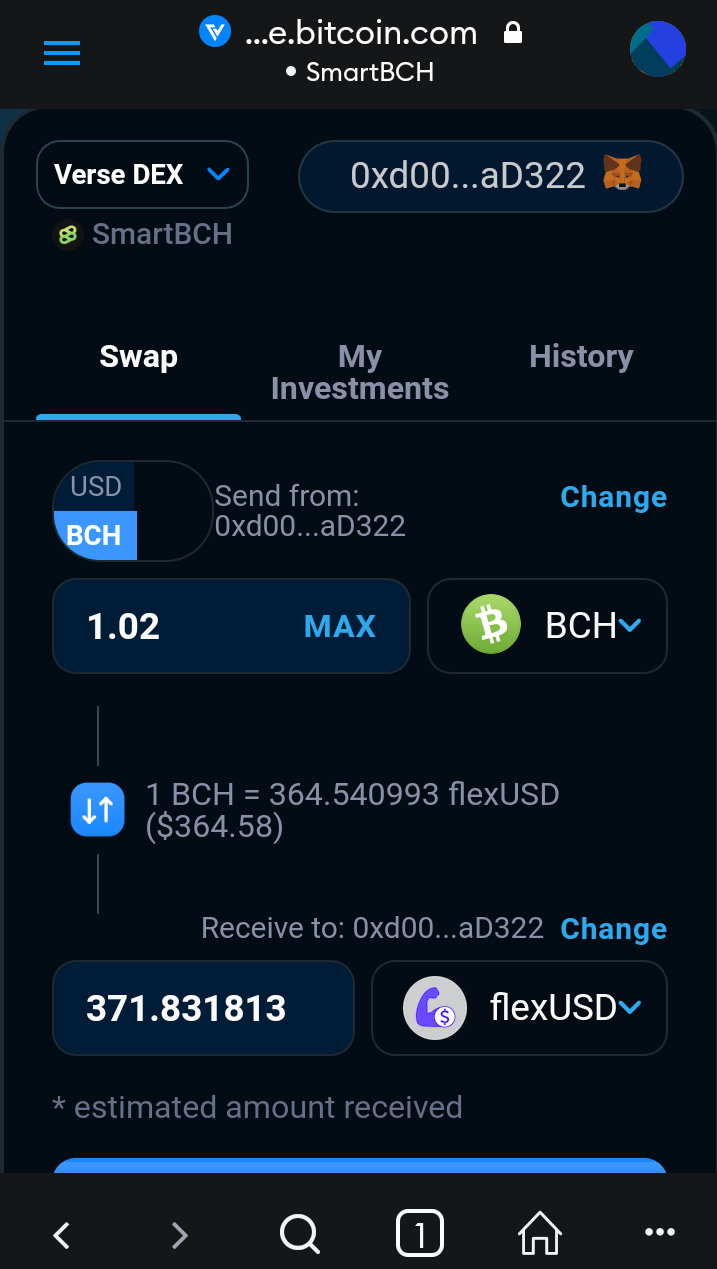This screenshot has height=1269, width=717.
Task: Change the Receive to address
Action: [x=613, y=929]
